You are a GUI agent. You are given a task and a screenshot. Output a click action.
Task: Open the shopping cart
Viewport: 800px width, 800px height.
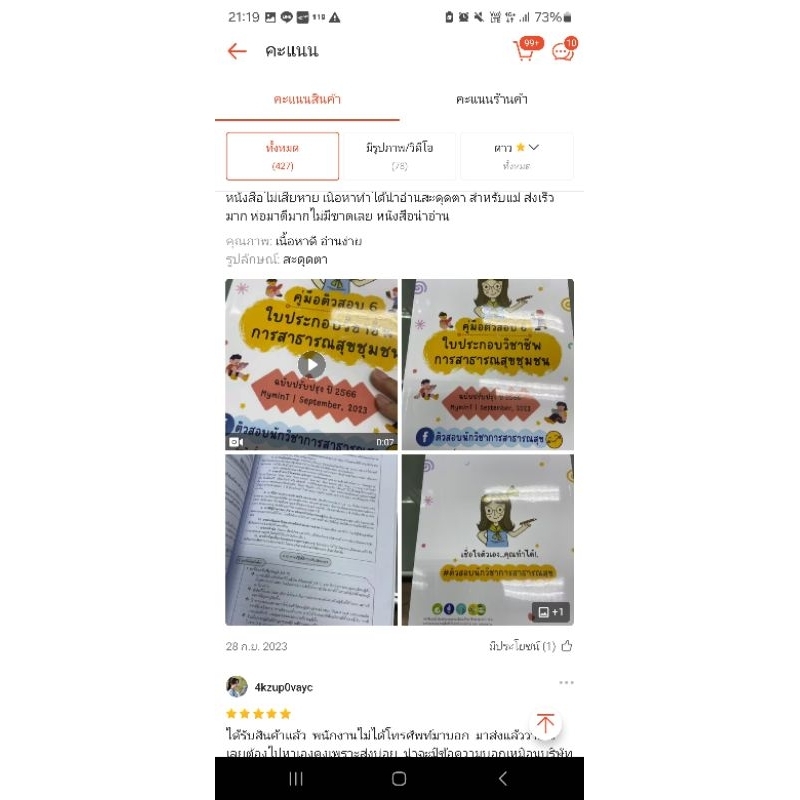pos(525,51)
